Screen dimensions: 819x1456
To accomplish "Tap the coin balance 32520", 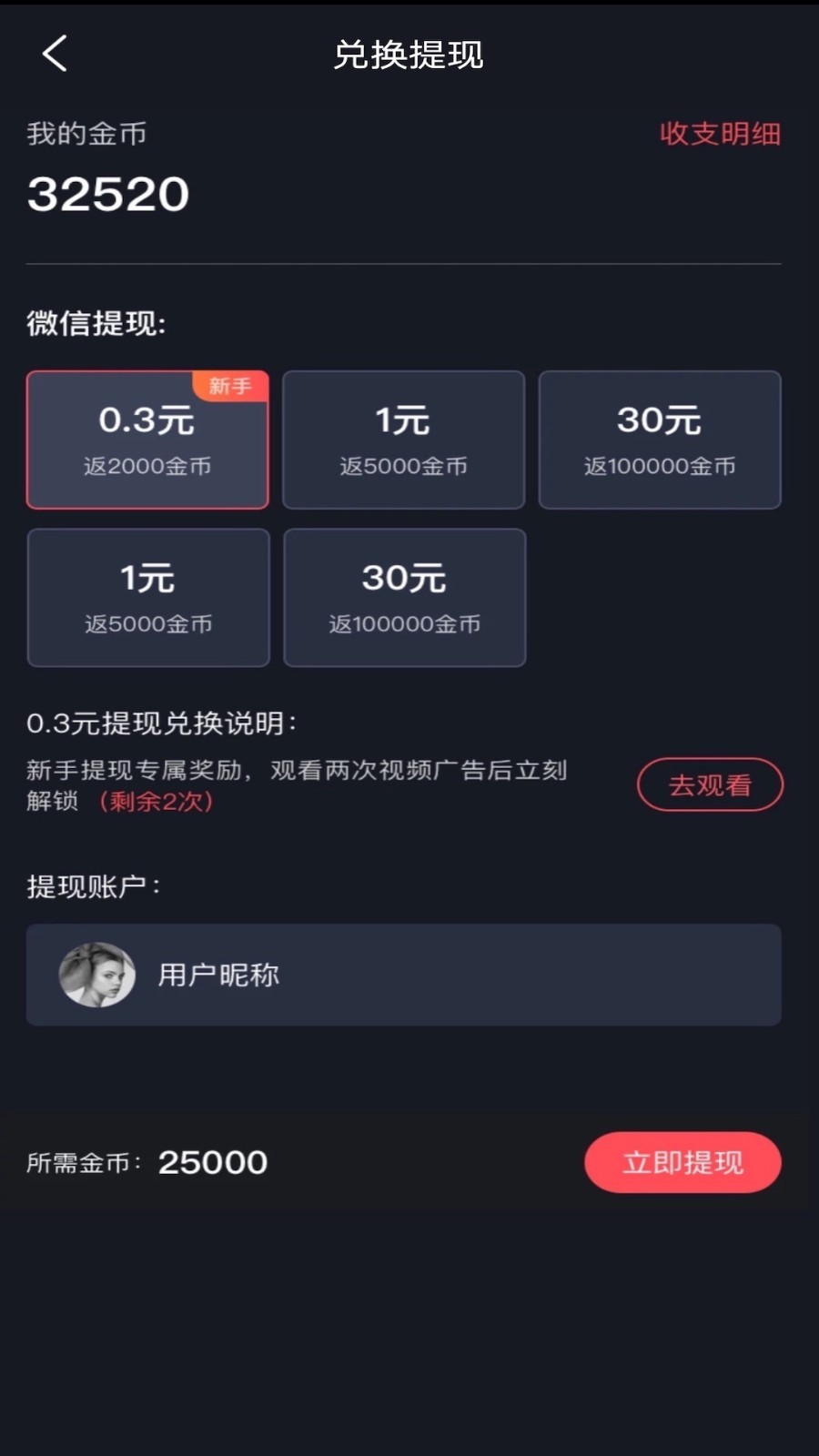I will 108,193.
